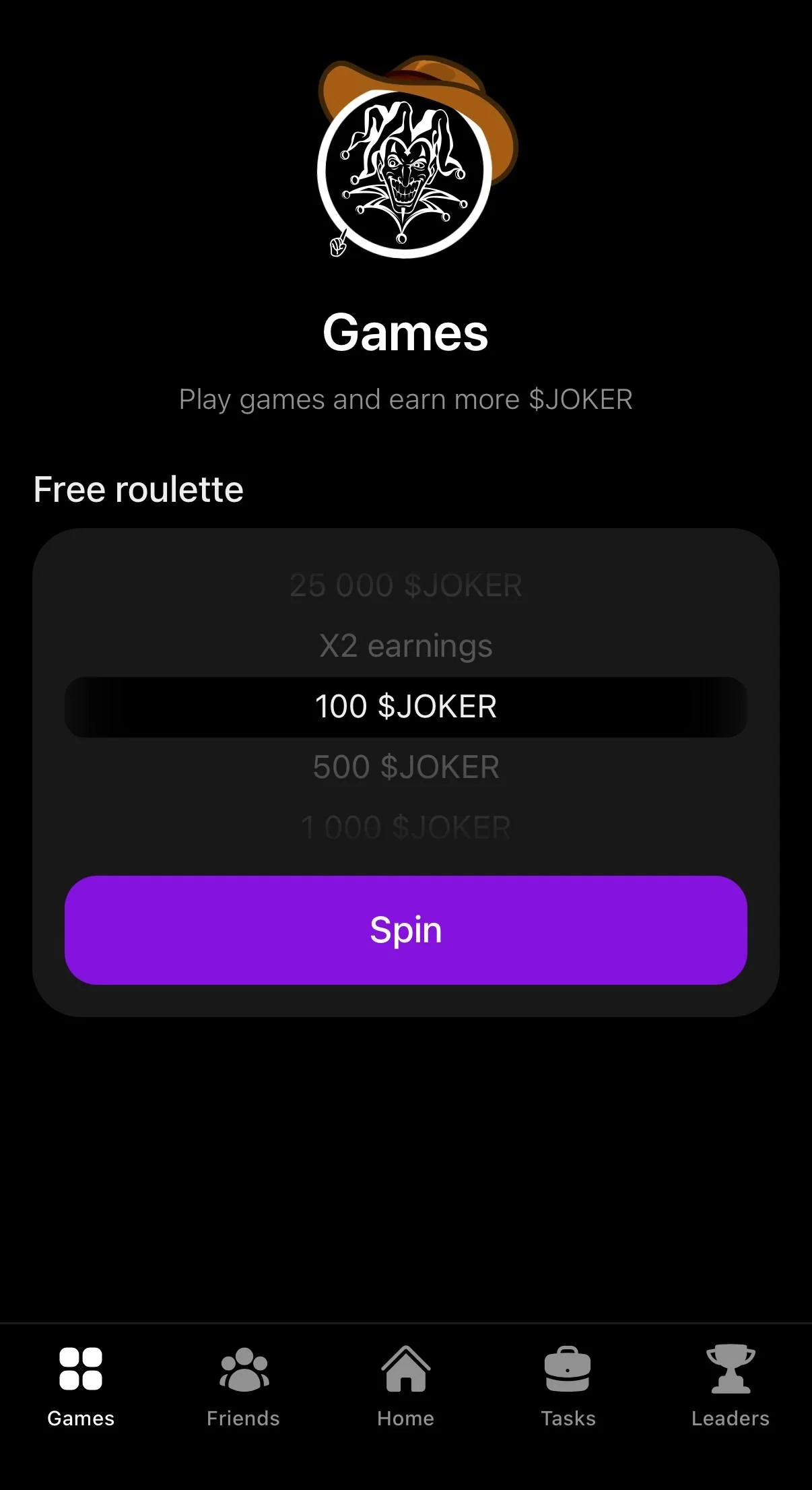View the Leaders tab
812x1490 pixels.
click(x=731, y=1388)
